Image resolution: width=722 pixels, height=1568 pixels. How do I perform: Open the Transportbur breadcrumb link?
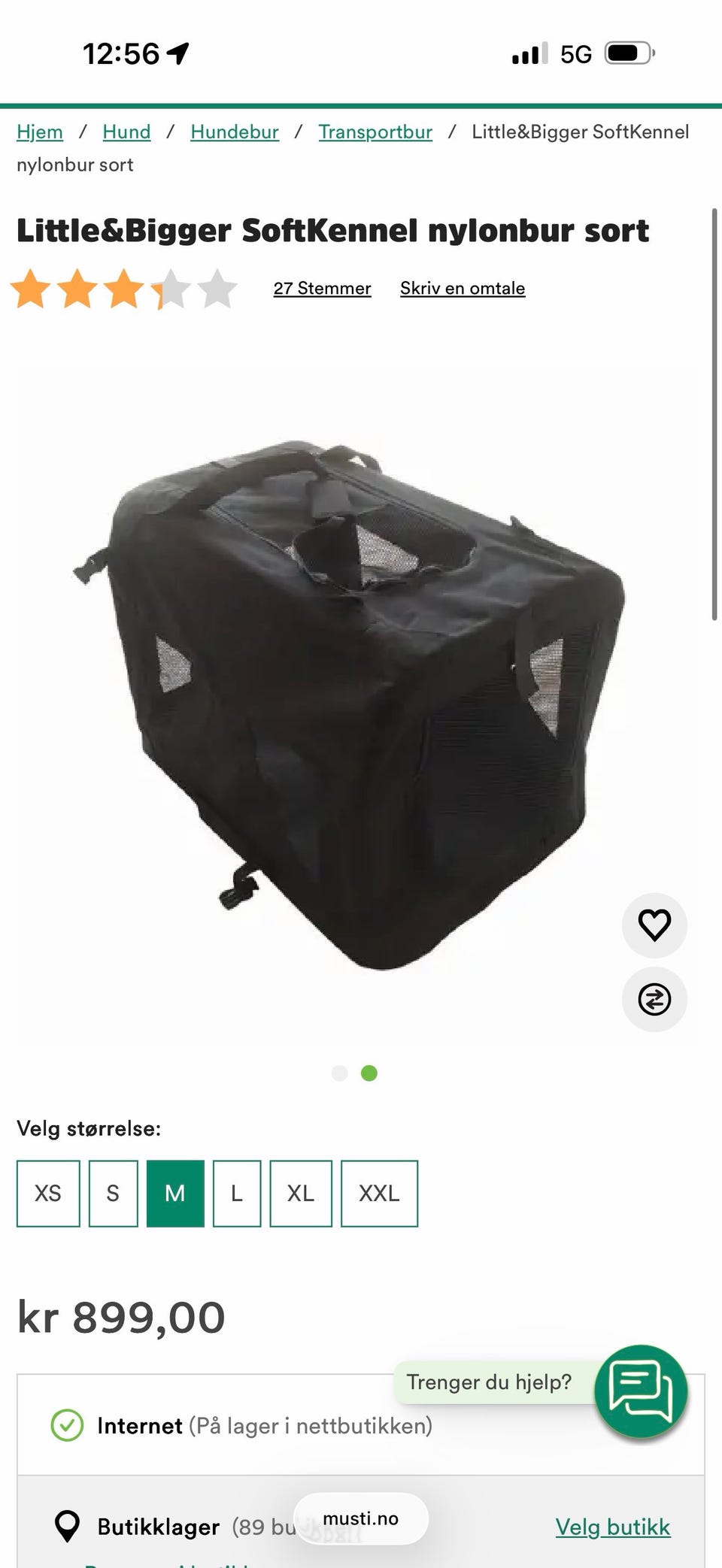click(x=375, y=132)
